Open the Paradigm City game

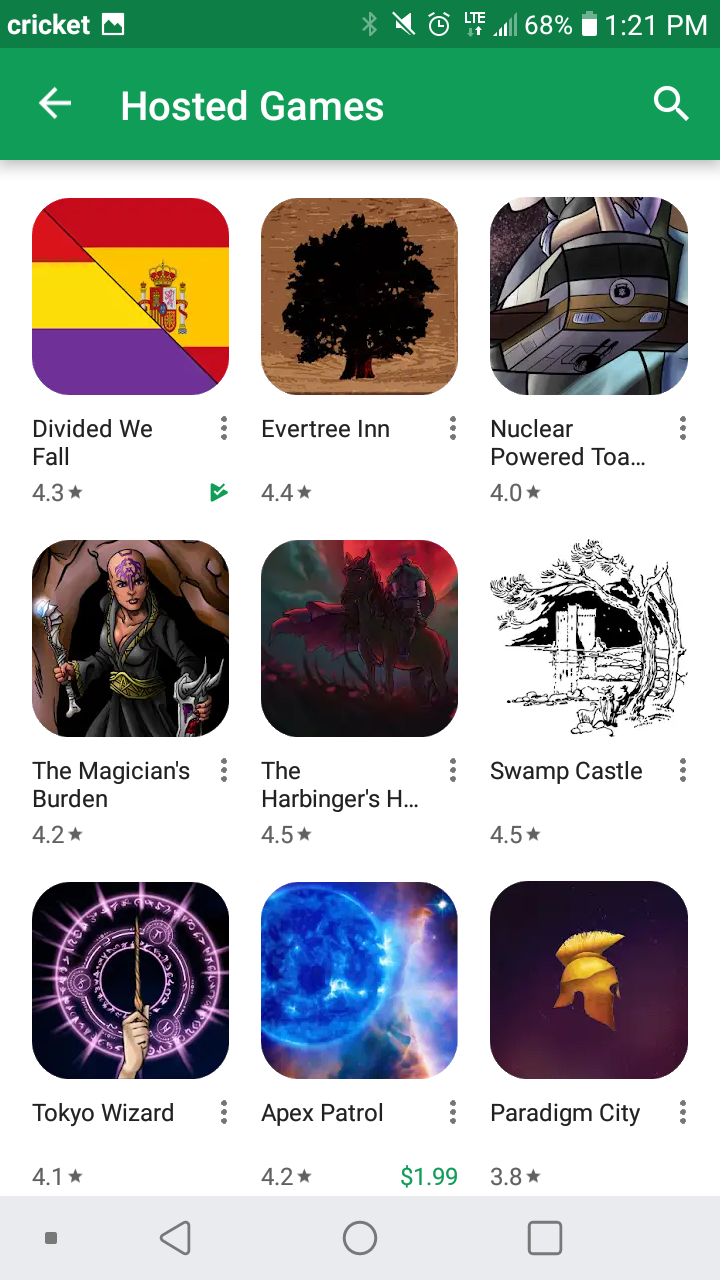point(589,980)
